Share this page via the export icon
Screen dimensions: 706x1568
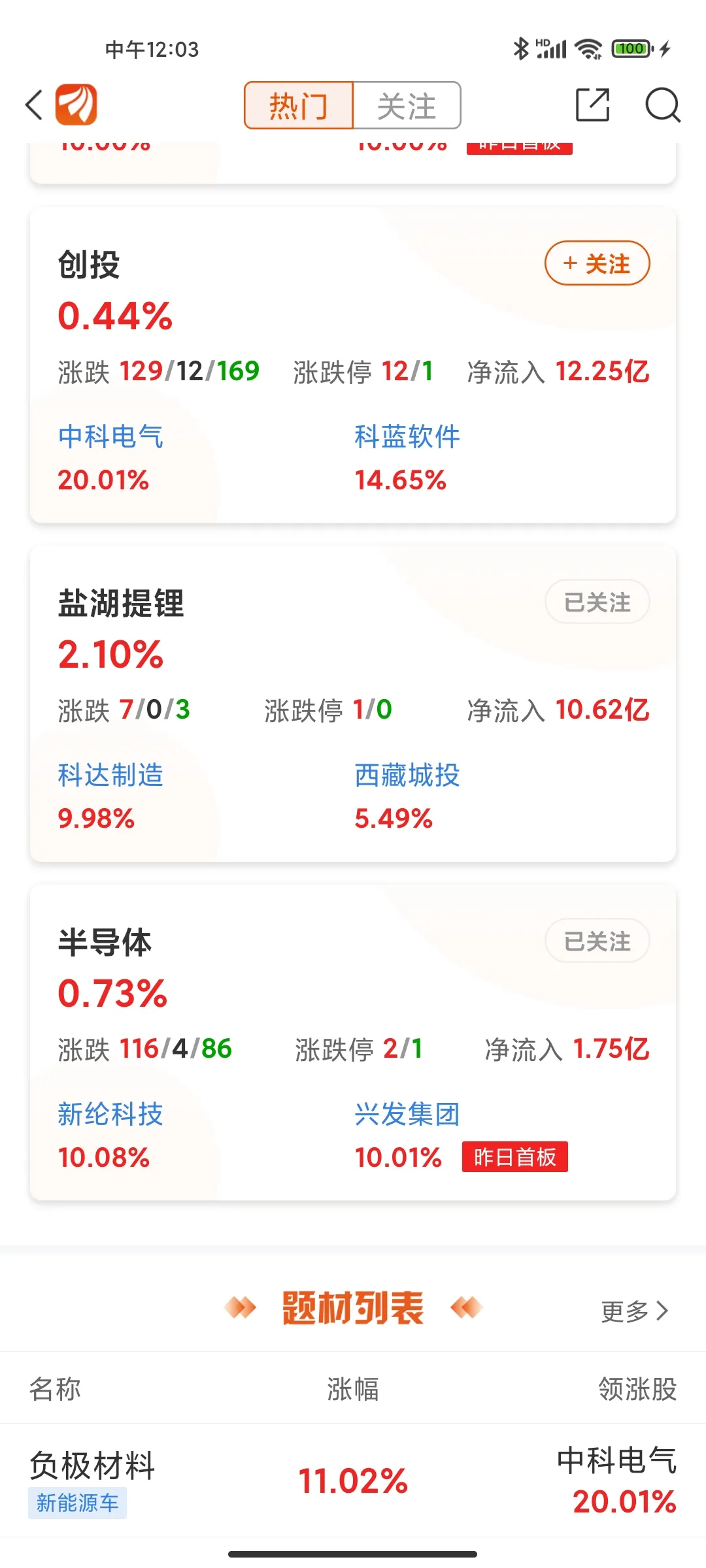(x=593, y=105)
